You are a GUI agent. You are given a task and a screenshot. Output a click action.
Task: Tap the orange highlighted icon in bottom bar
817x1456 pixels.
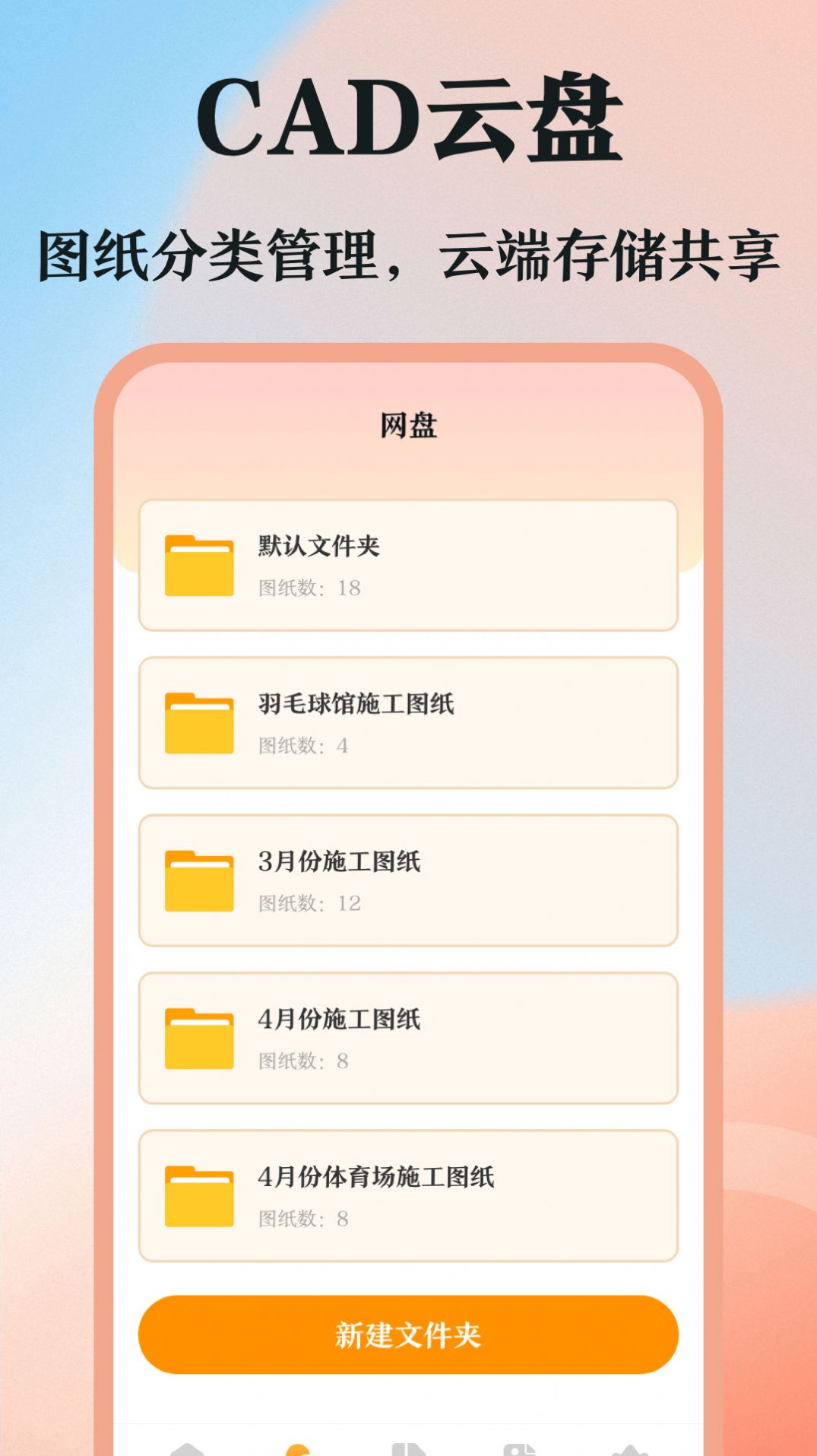click(x=296, y=1445)
